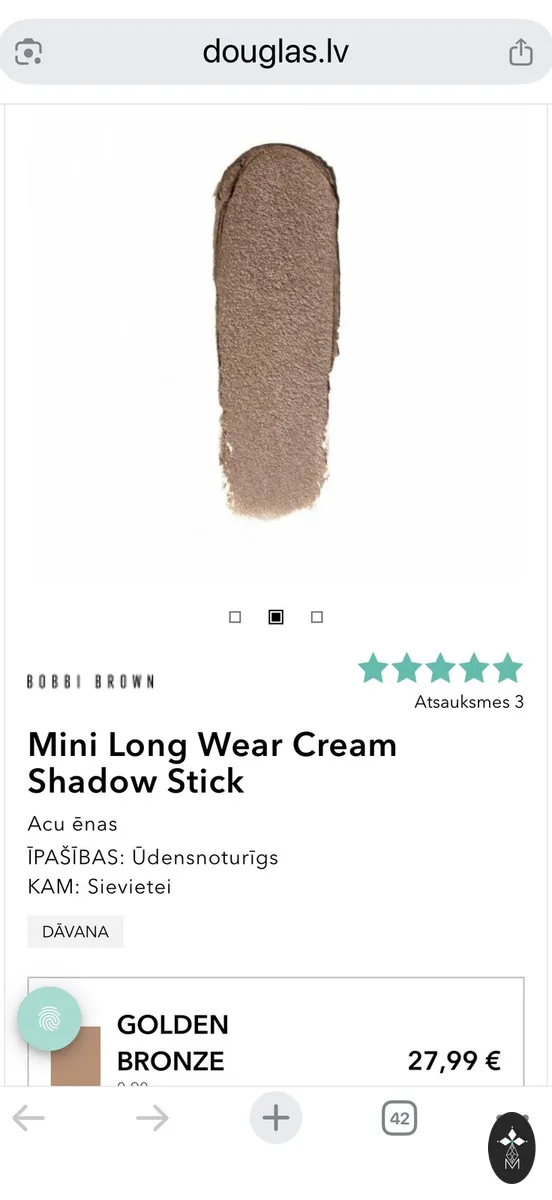Share this page from the address bar
552x1200 pixels.
pos(520,52)
